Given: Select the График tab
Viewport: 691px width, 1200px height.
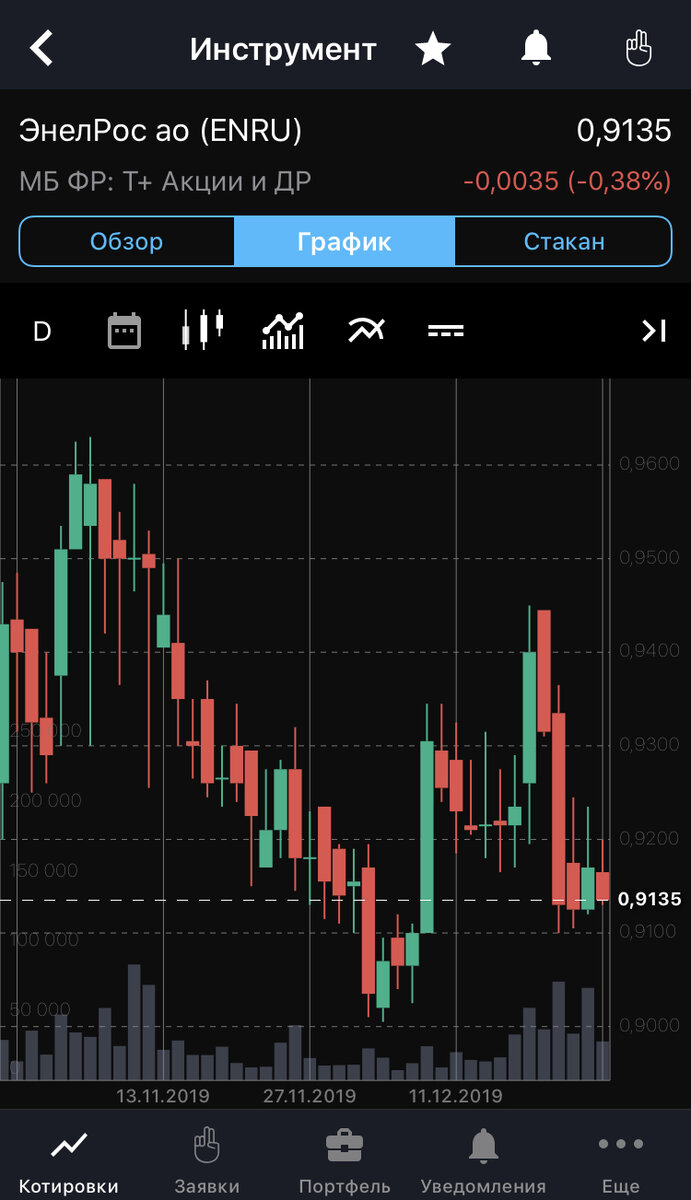Looking at the screenshot, I should click(x=344, y=241).
